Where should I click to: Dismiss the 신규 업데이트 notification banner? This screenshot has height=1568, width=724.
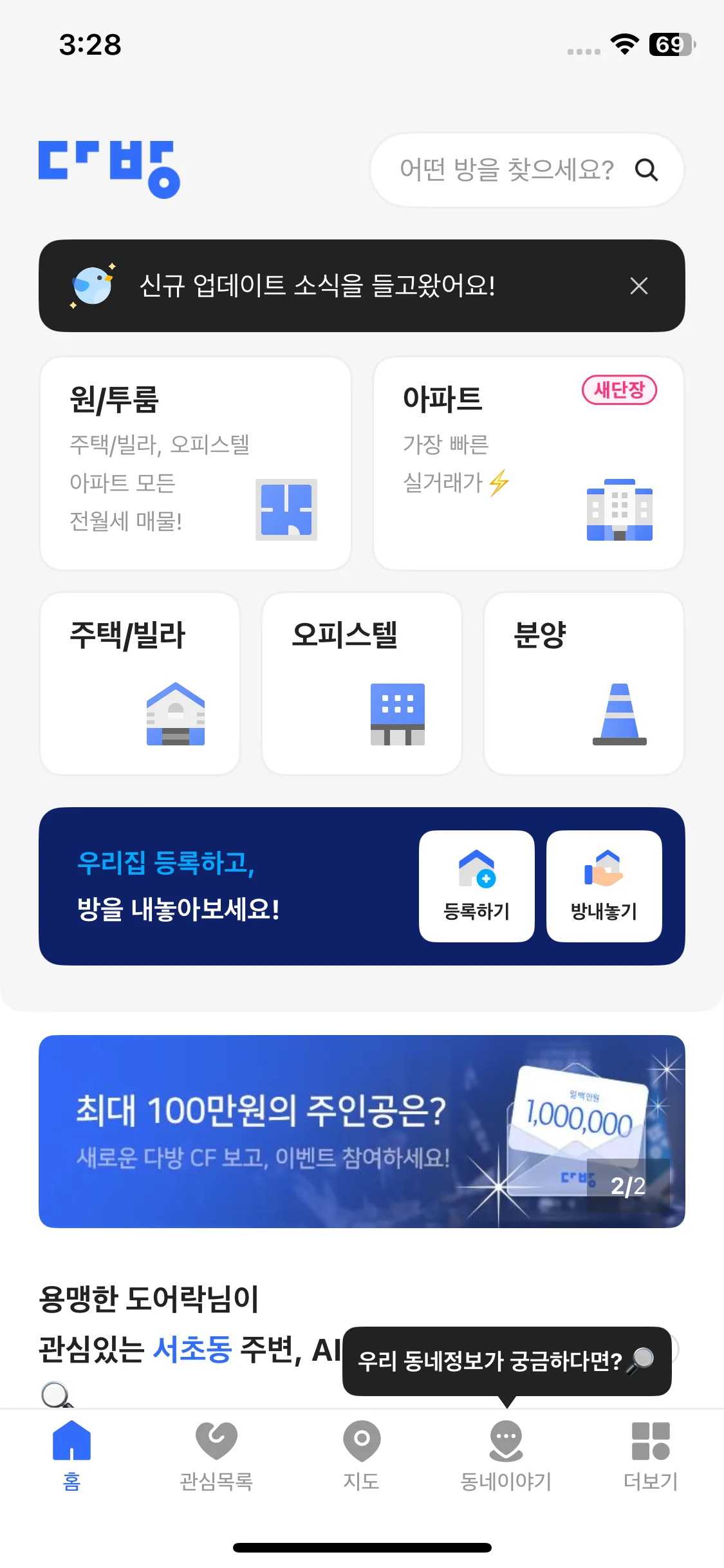pyautogui.click(x=638, y=285)
